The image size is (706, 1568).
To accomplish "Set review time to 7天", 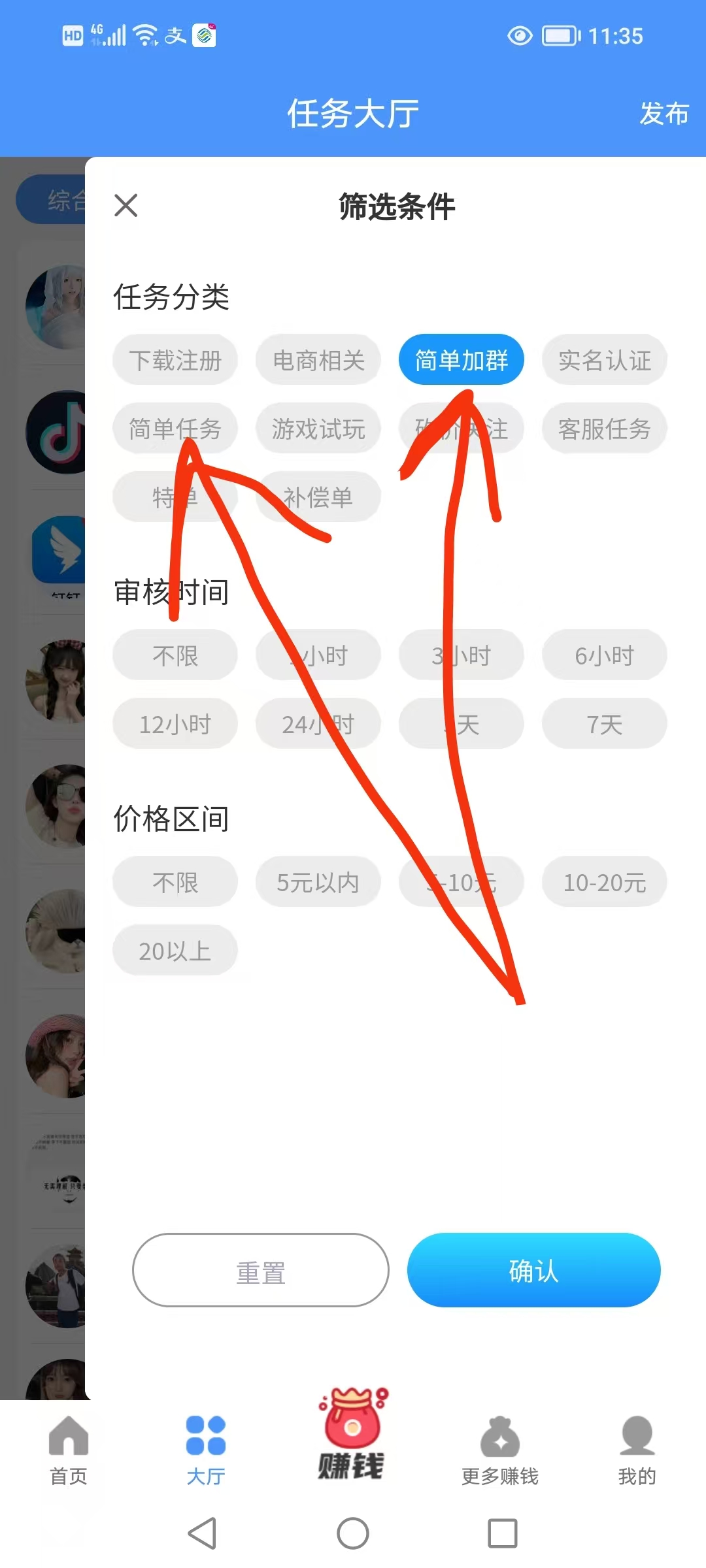I will pyautogui.click(x=604, y=724).
